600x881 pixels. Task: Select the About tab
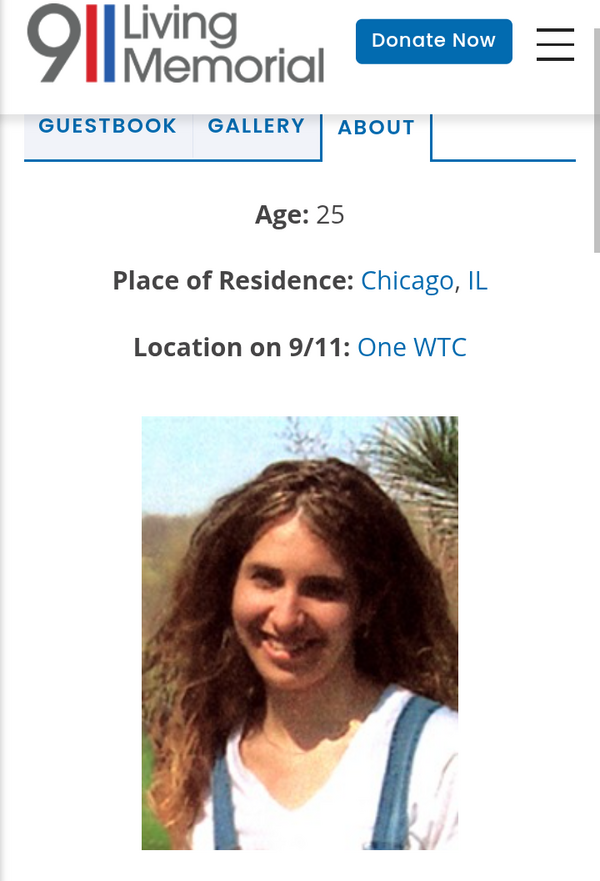tap(376, 128)
